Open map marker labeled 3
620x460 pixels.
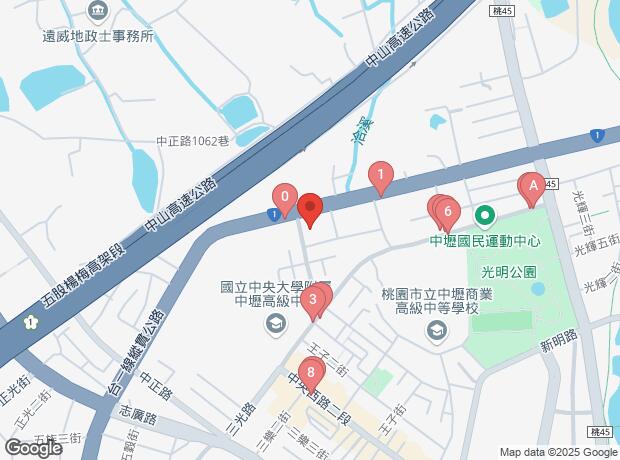coord(313,302)
